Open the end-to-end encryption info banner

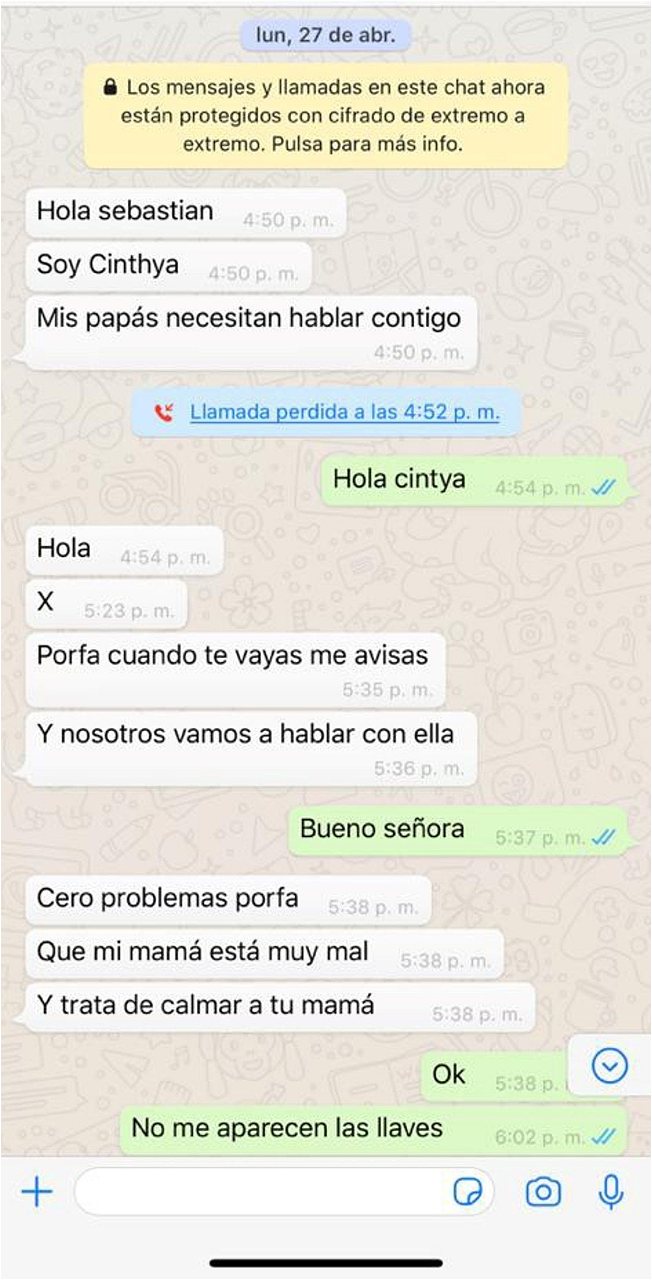[x=325, y=115]
